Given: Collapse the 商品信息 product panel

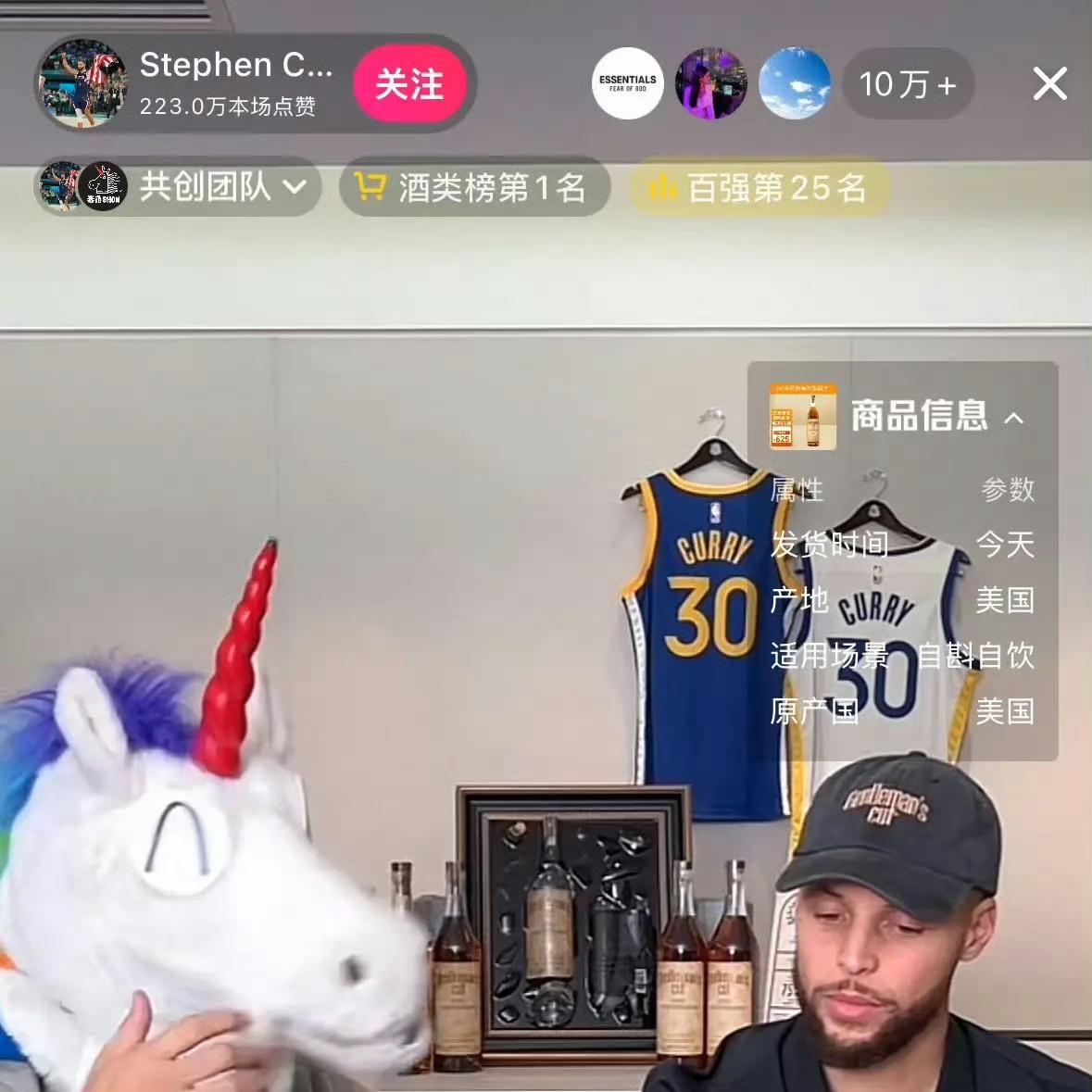Looking at the screenshot, I should [1015, 418].
